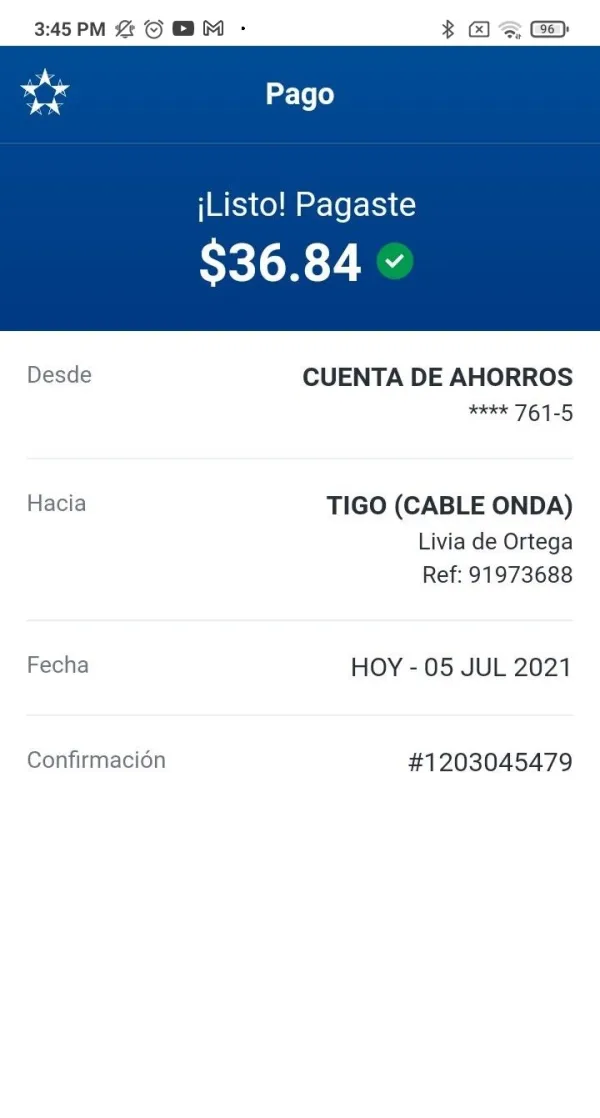This screenshot has height=1118, width=600.
Task: Tap the stars home icon in header
Action: click(x=45, y=93)
